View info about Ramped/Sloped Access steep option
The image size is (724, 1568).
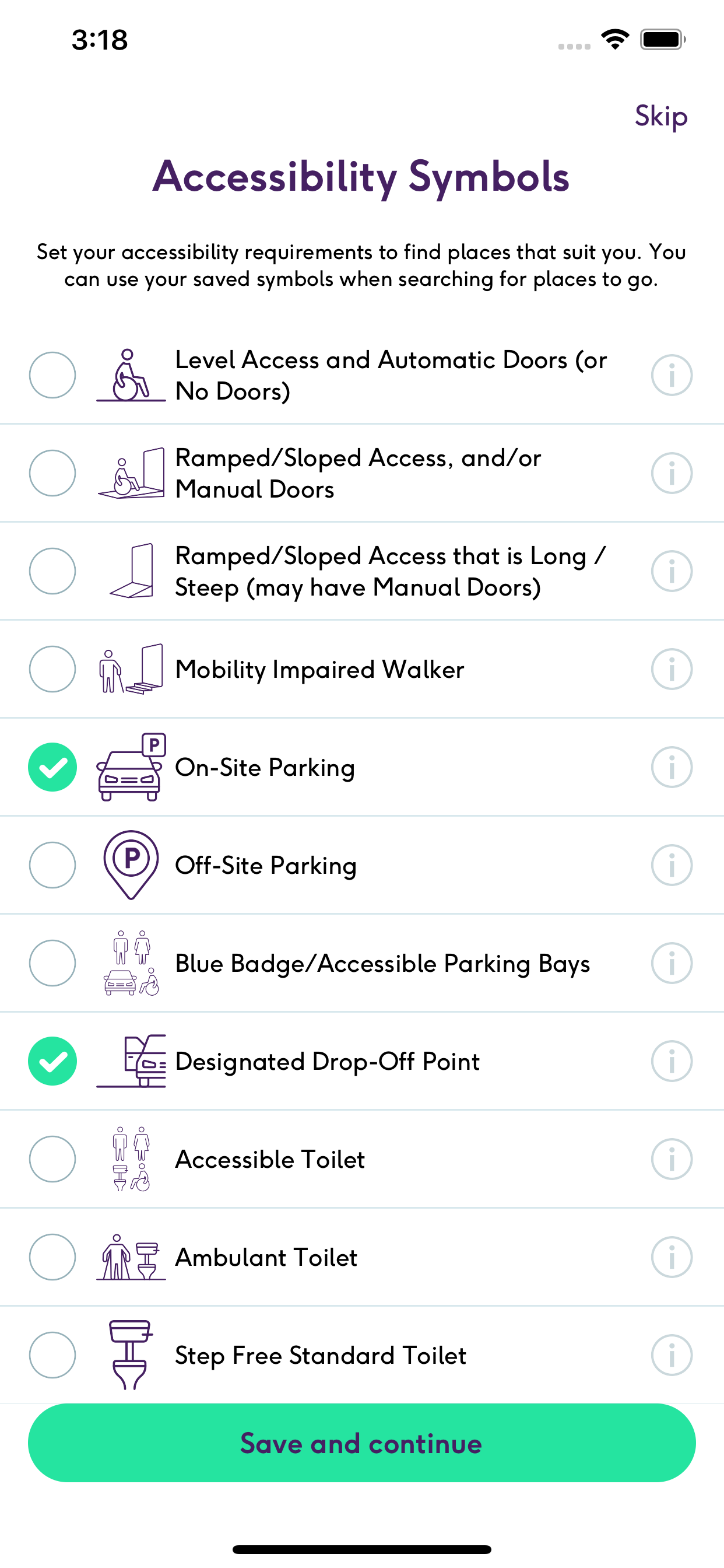671,571
